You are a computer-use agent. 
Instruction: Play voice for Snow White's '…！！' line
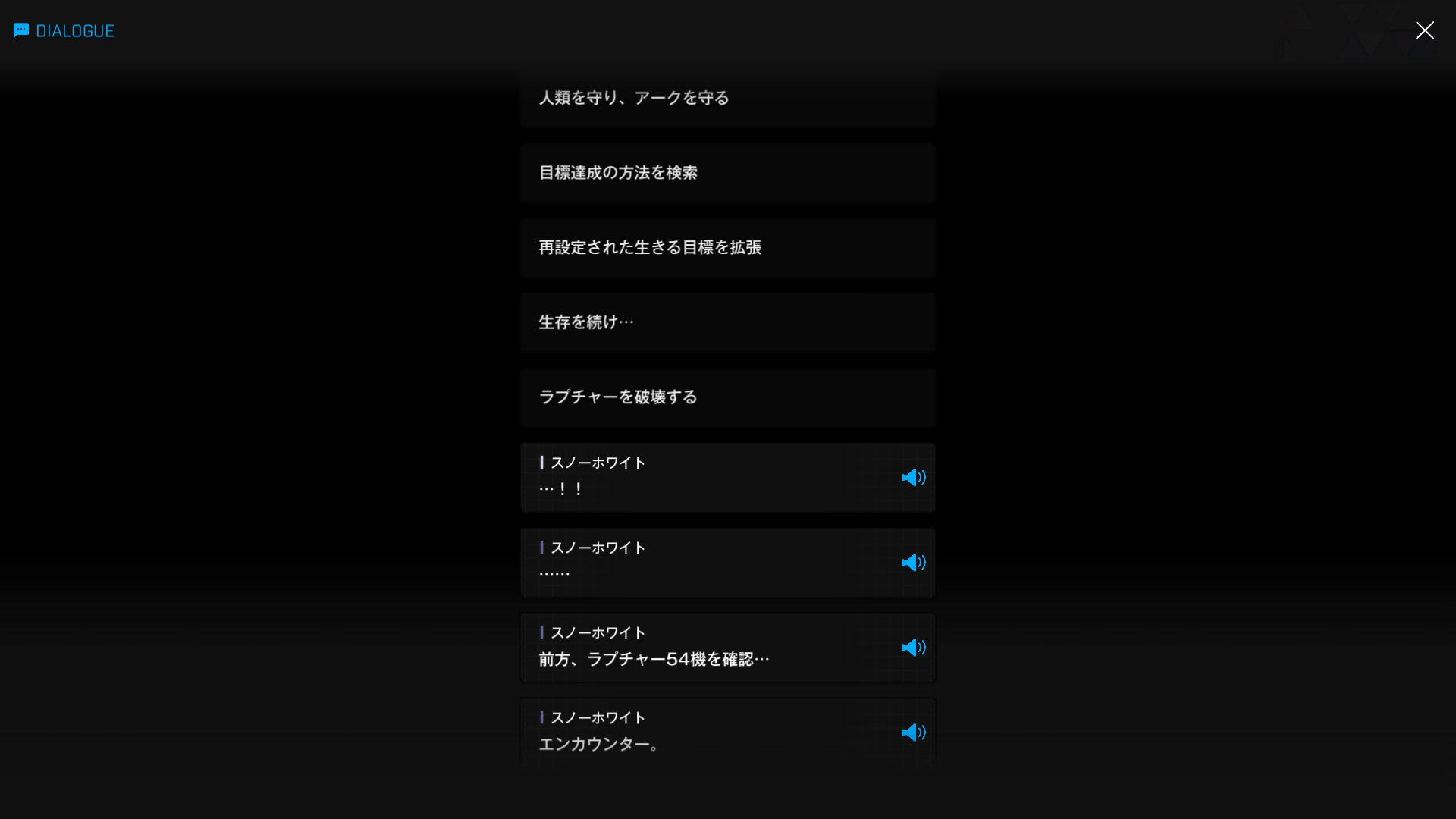913,477
